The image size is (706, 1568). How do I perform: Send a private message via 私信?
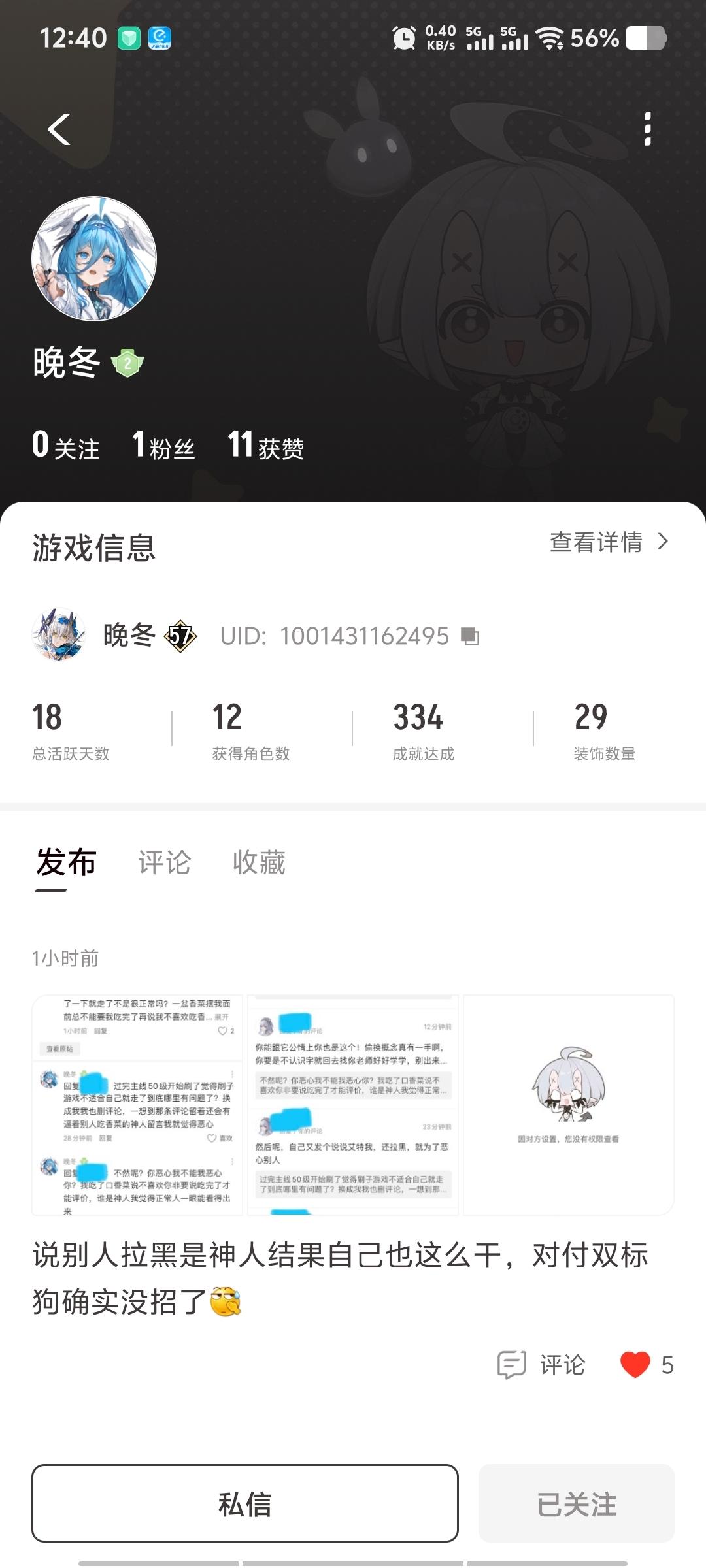point(245,1505)
